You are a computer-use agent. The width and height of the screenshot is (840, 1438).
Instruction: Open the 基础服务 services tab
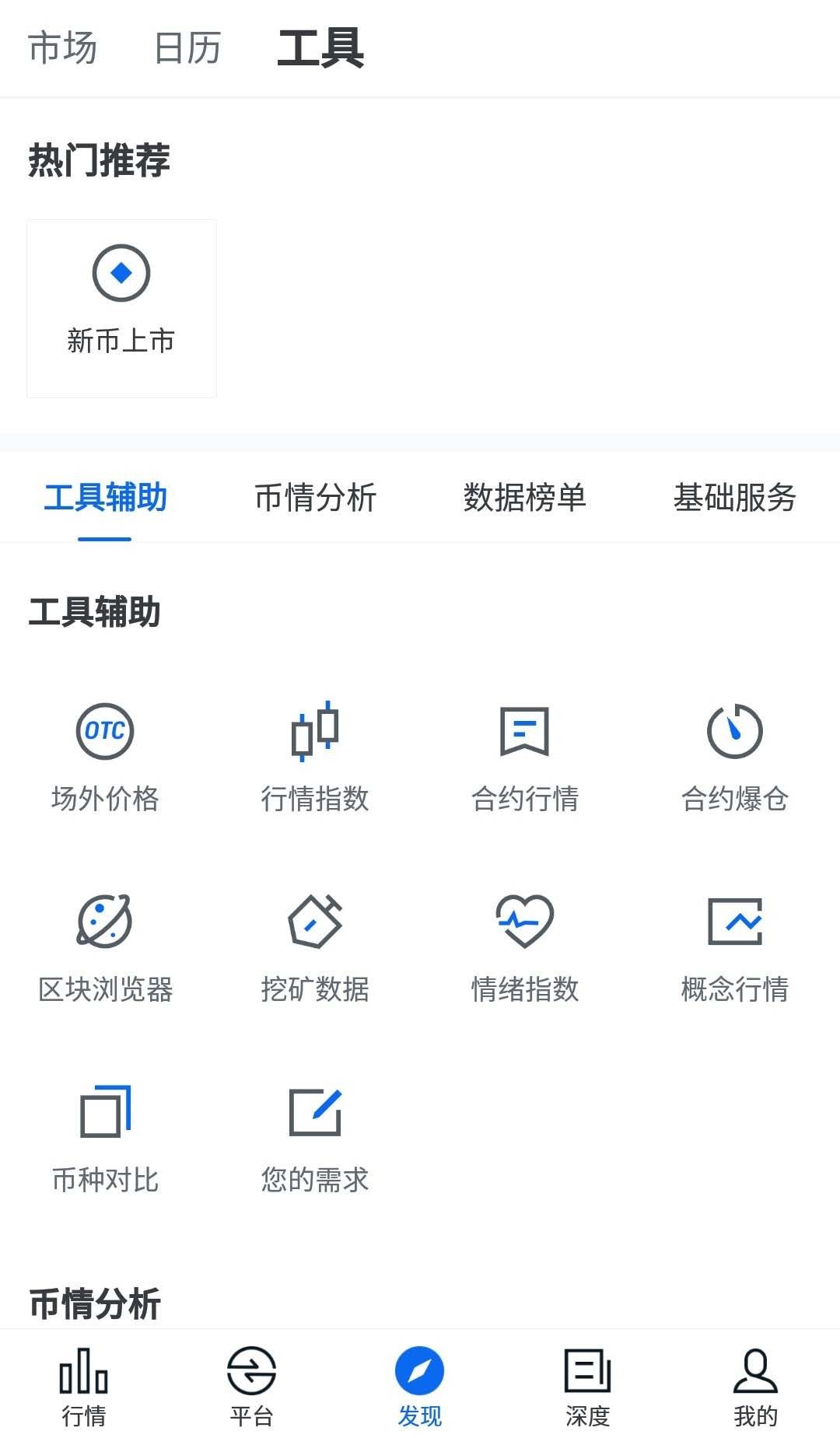(x=735, y=499)
